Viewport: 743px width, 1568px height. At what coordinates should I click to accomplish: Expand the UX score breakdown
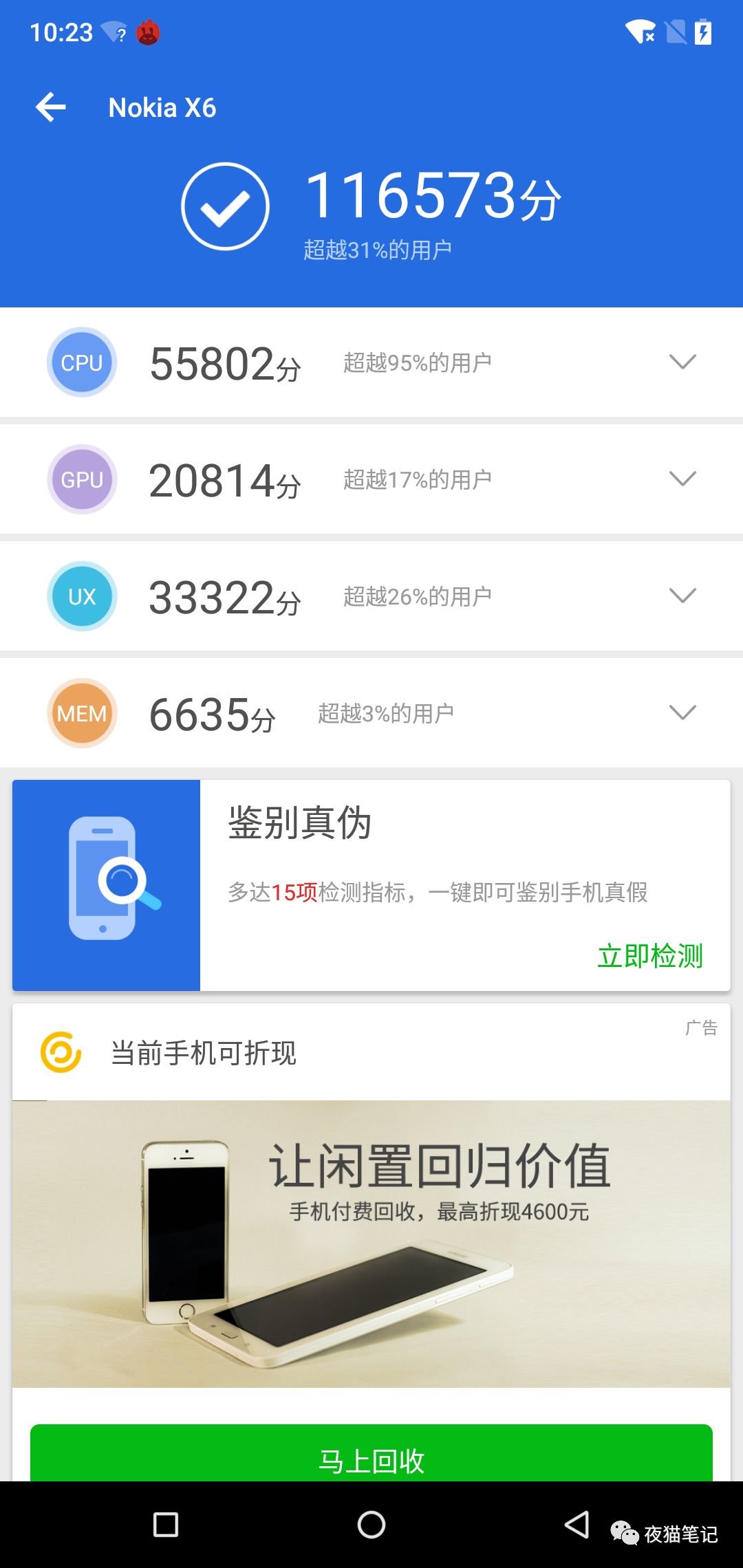[x=682, y=596]
